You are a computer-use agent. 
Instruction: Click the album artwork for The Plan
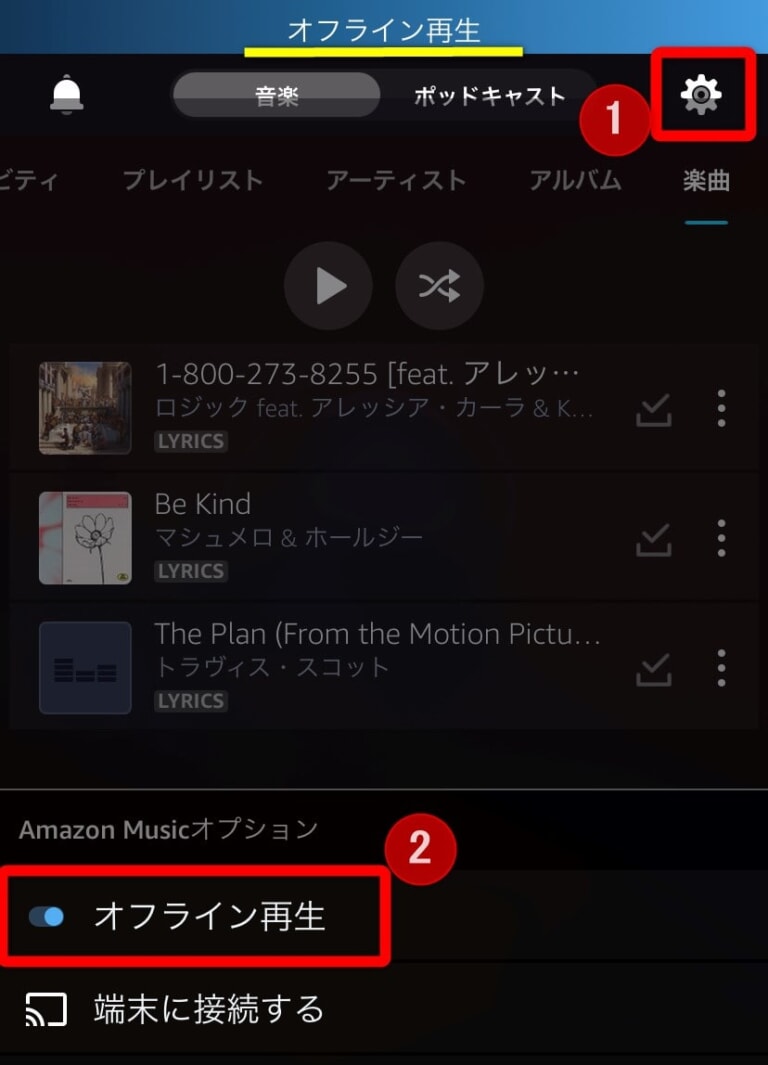[85, 668]
